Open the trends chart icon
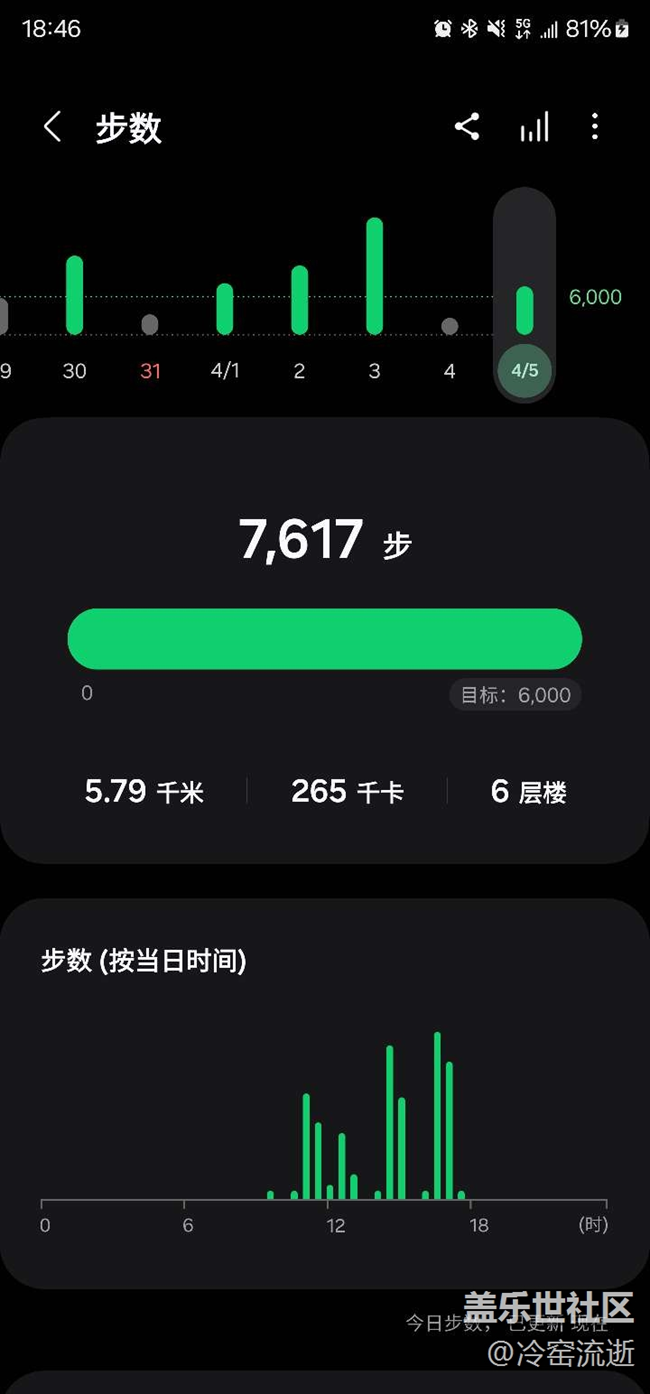650x1394 pixels. click(x=534, y=127)
